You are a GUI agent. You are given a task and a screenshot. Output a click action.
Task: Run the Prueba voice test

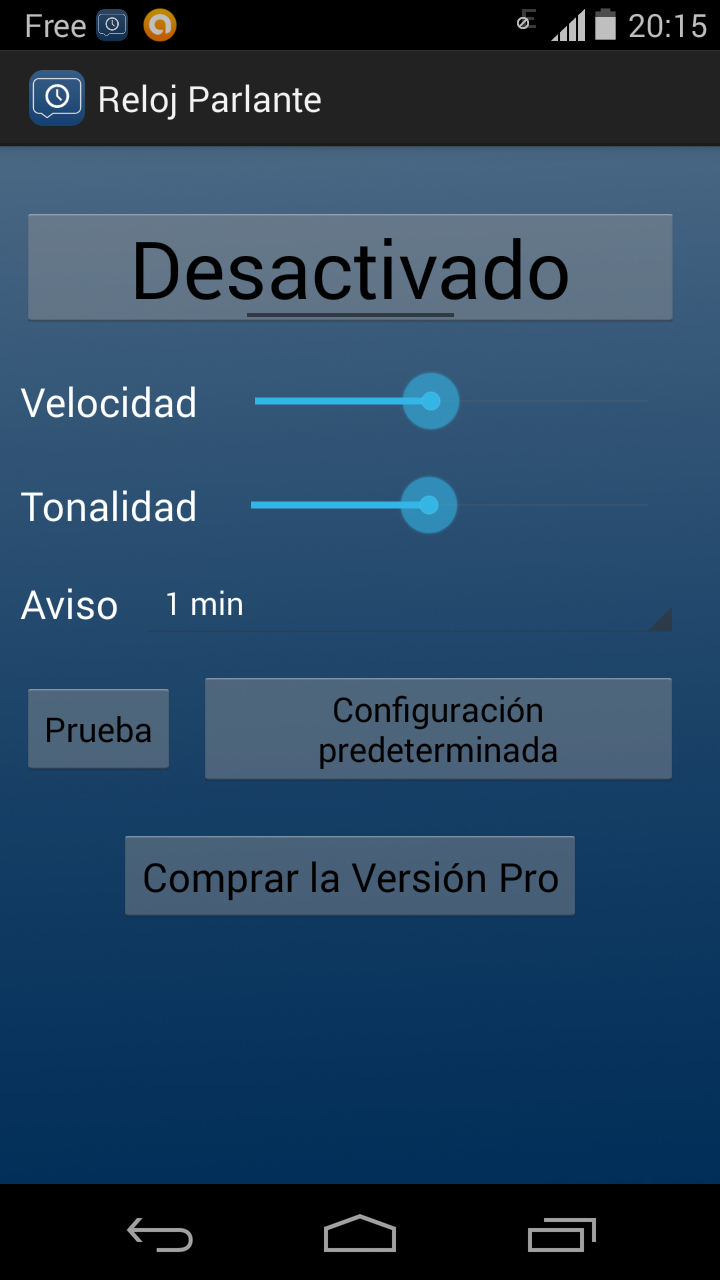[x=98, y=729]
